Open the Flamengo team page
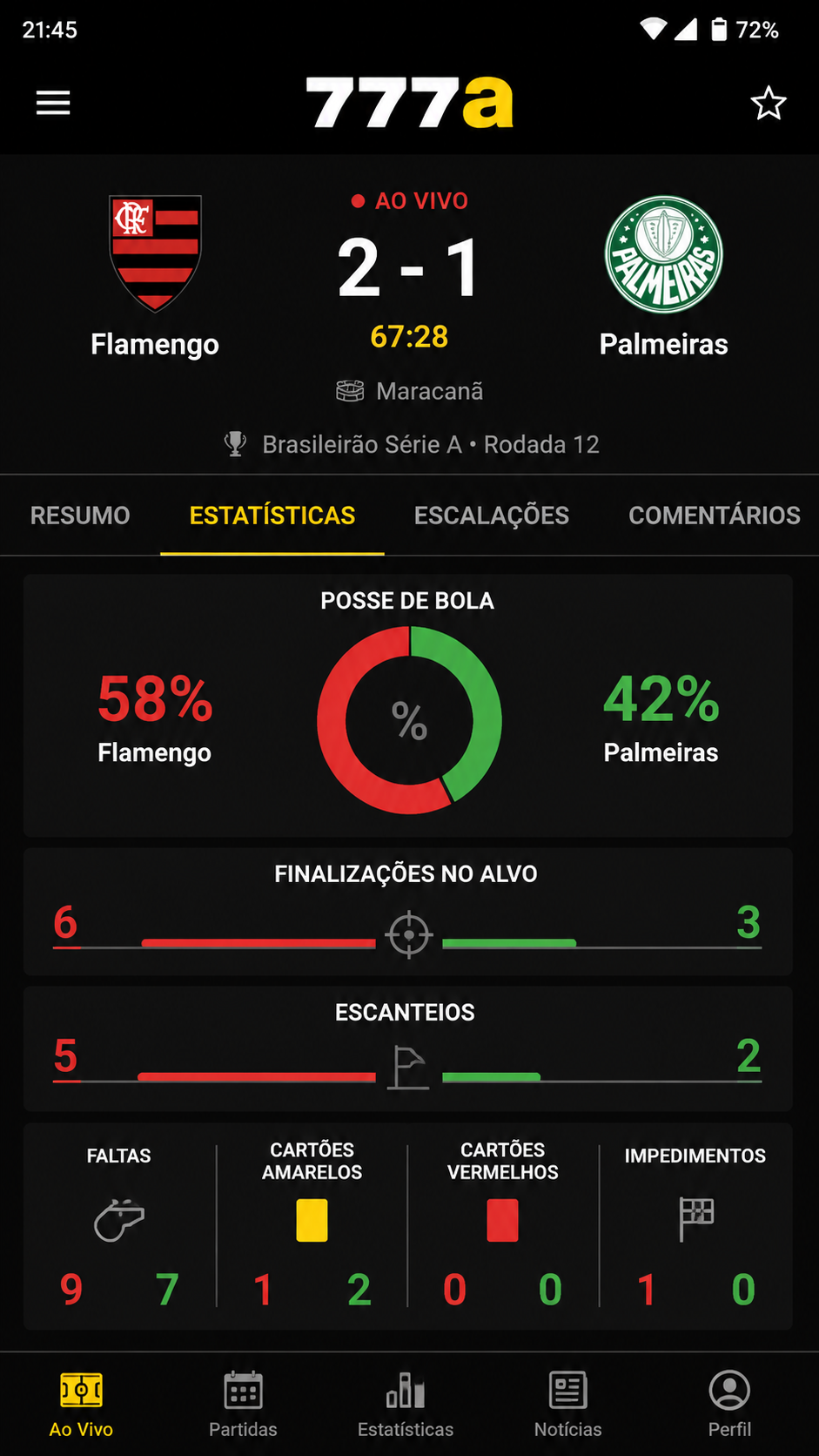The height and width of the screenshot is (1456, 819). pyautogui.click(x=155, y=277)
